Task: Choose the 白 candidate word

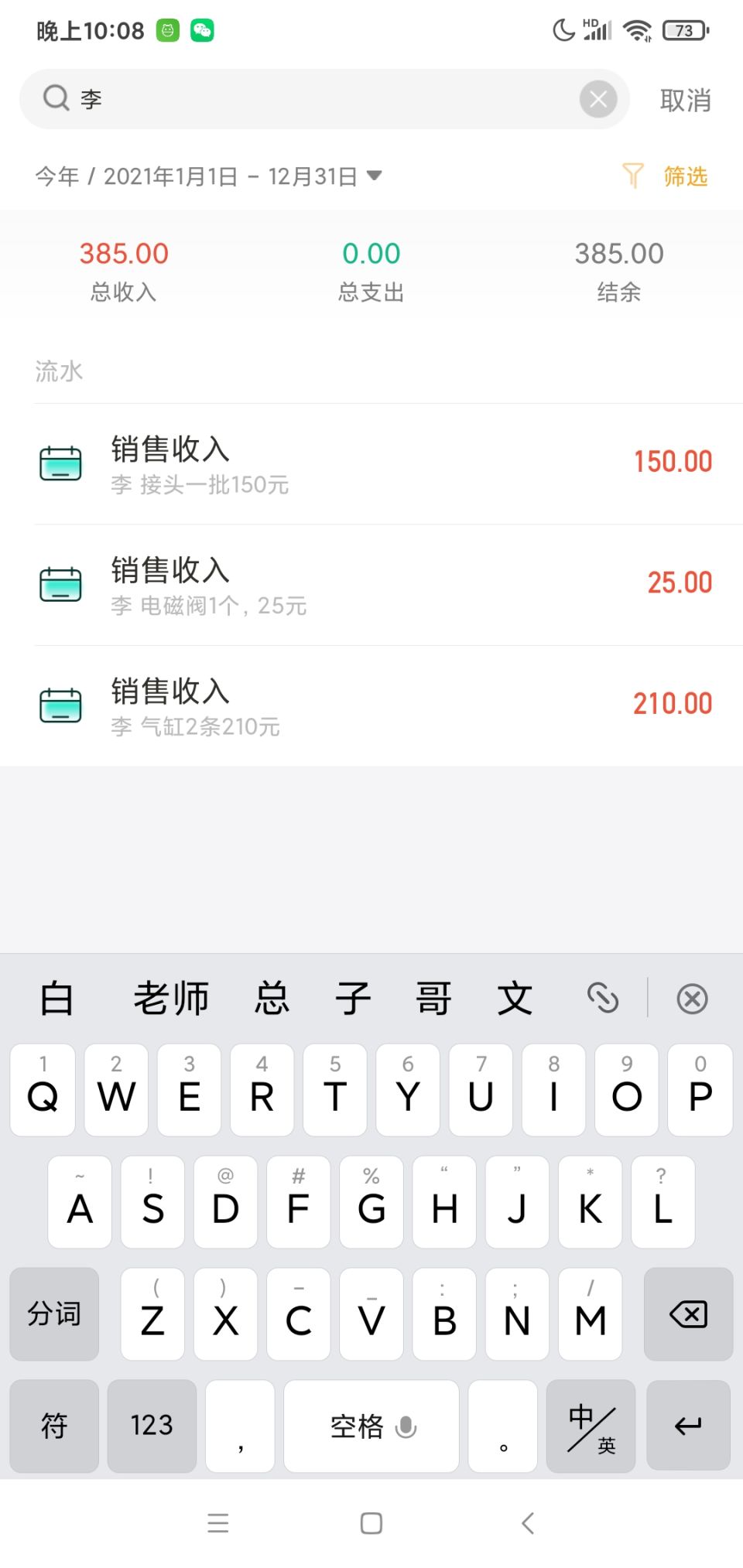Action: (57, 998)
